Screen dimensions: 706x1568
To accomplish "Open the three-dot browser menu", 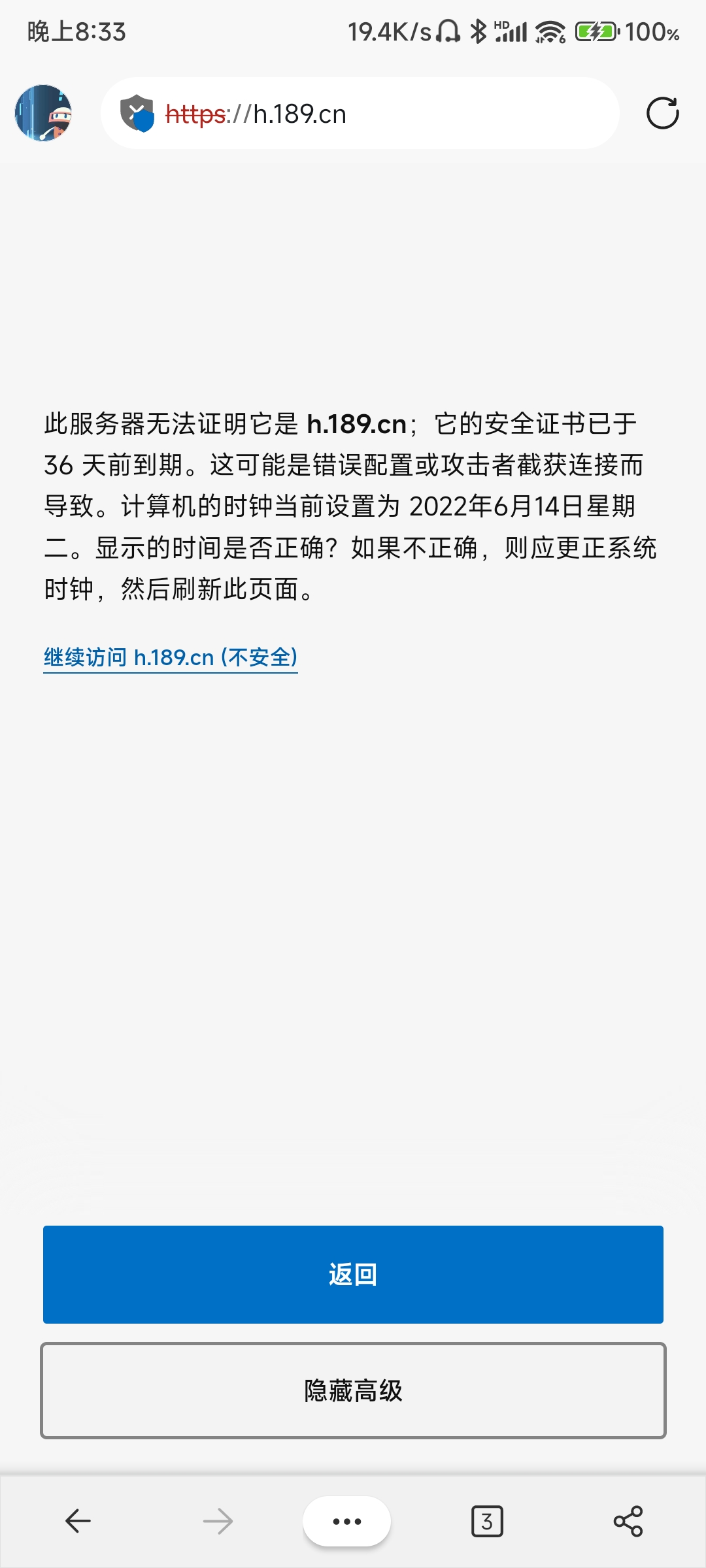I will tap(346, 1521).
